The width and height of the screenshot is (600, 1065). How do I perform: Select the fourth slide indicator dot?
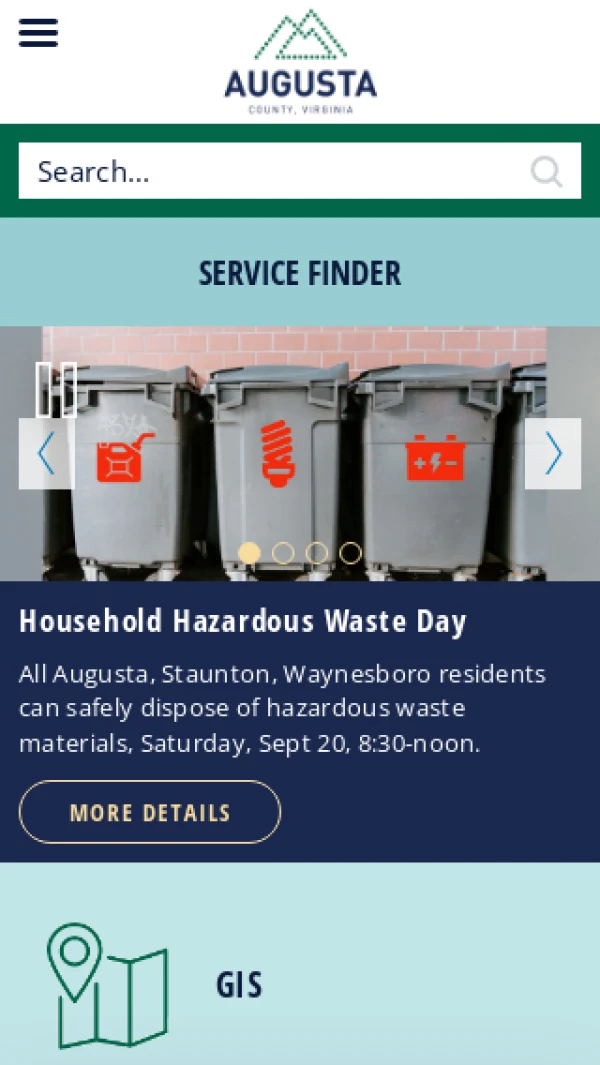(x=350, y=553)
